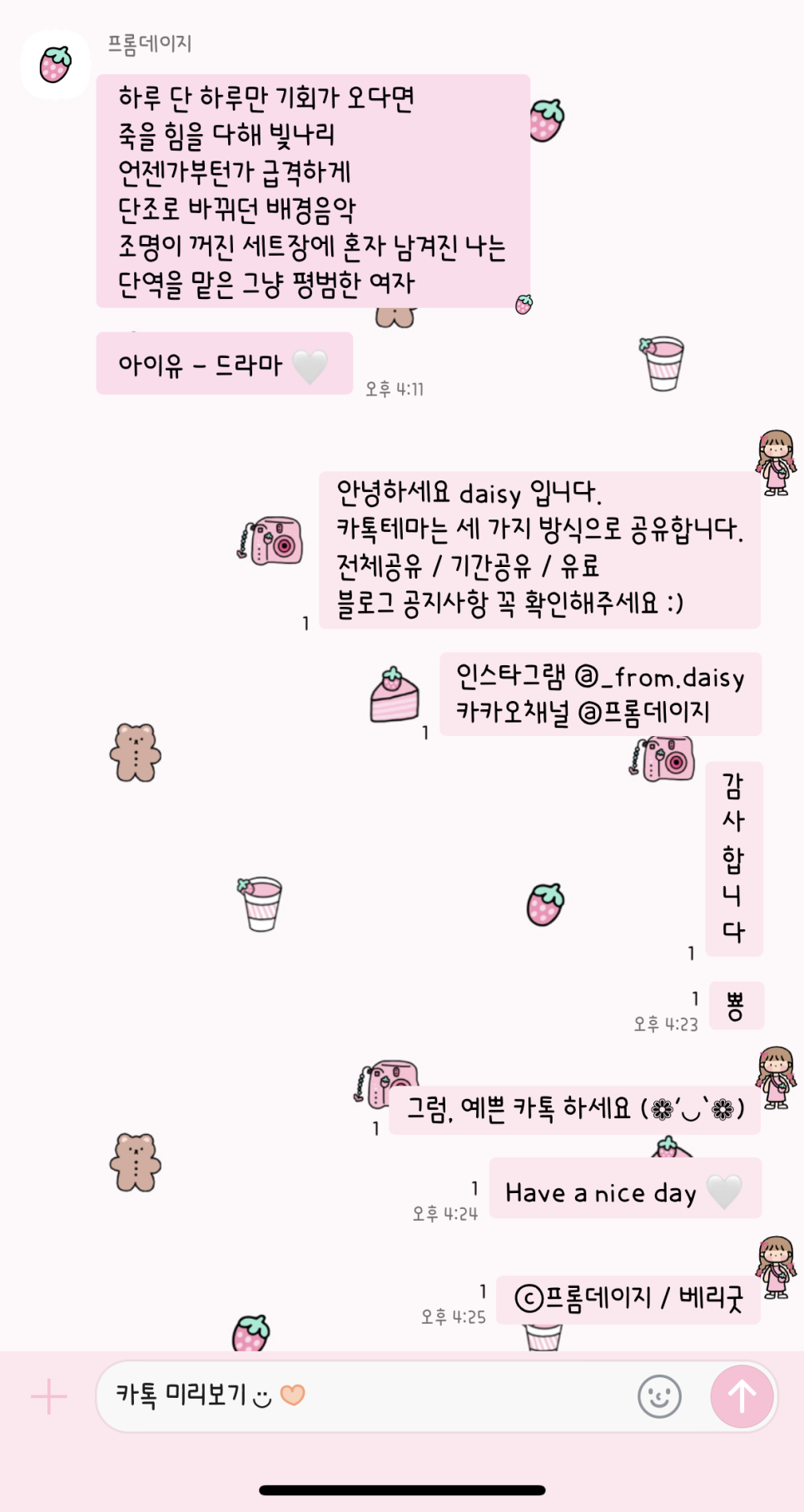Open the plus attachment menu
Screen dimensions: 804x1512
pos(48,1396)
